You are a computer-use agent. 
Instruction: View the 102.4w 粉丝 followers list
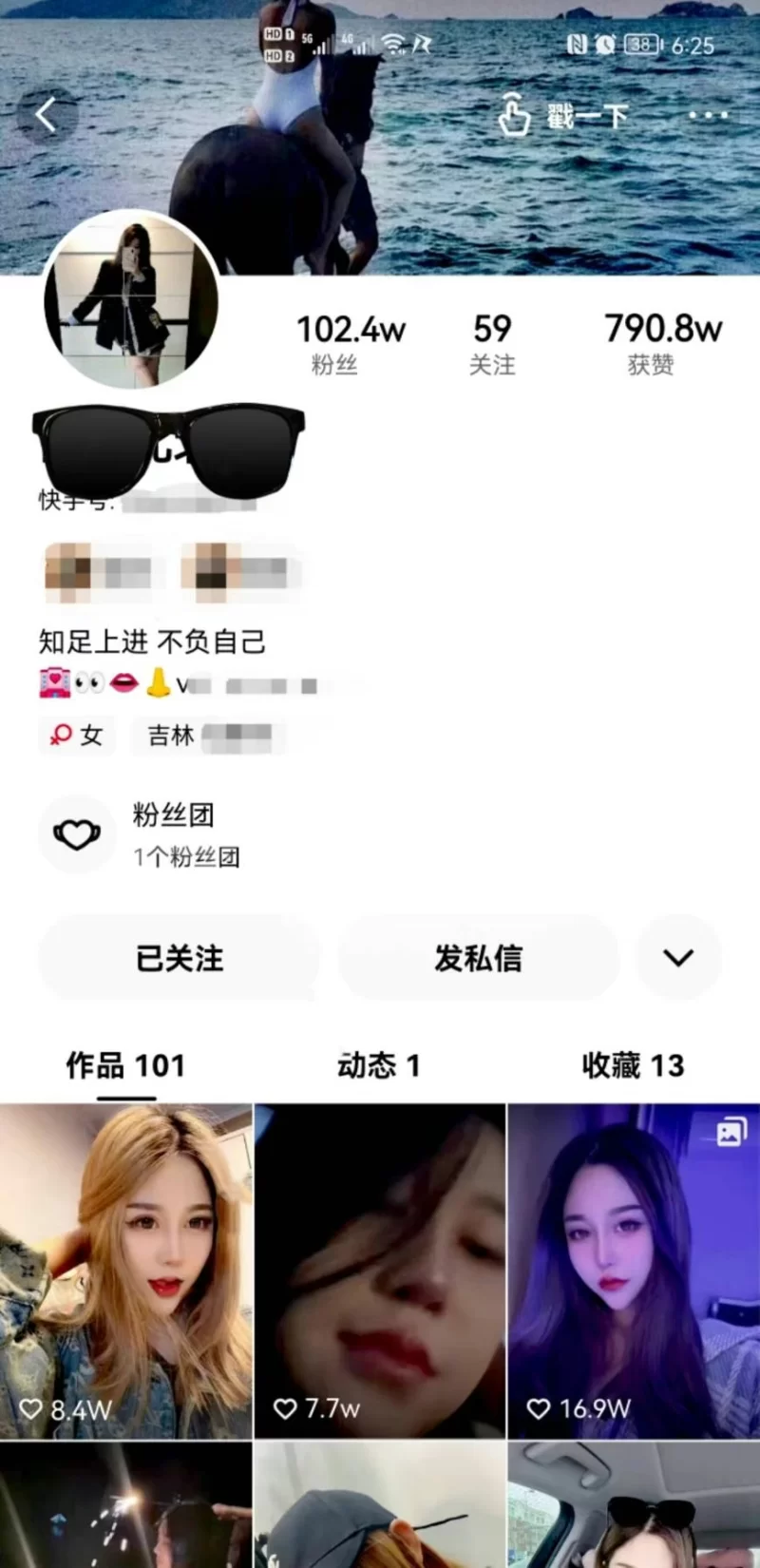(x=350, y=343)
